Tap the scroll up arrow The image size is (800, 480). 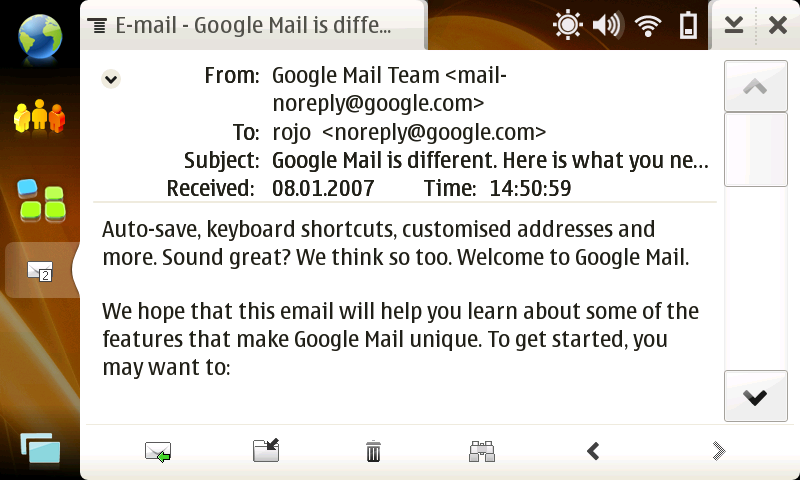(755, 87)
